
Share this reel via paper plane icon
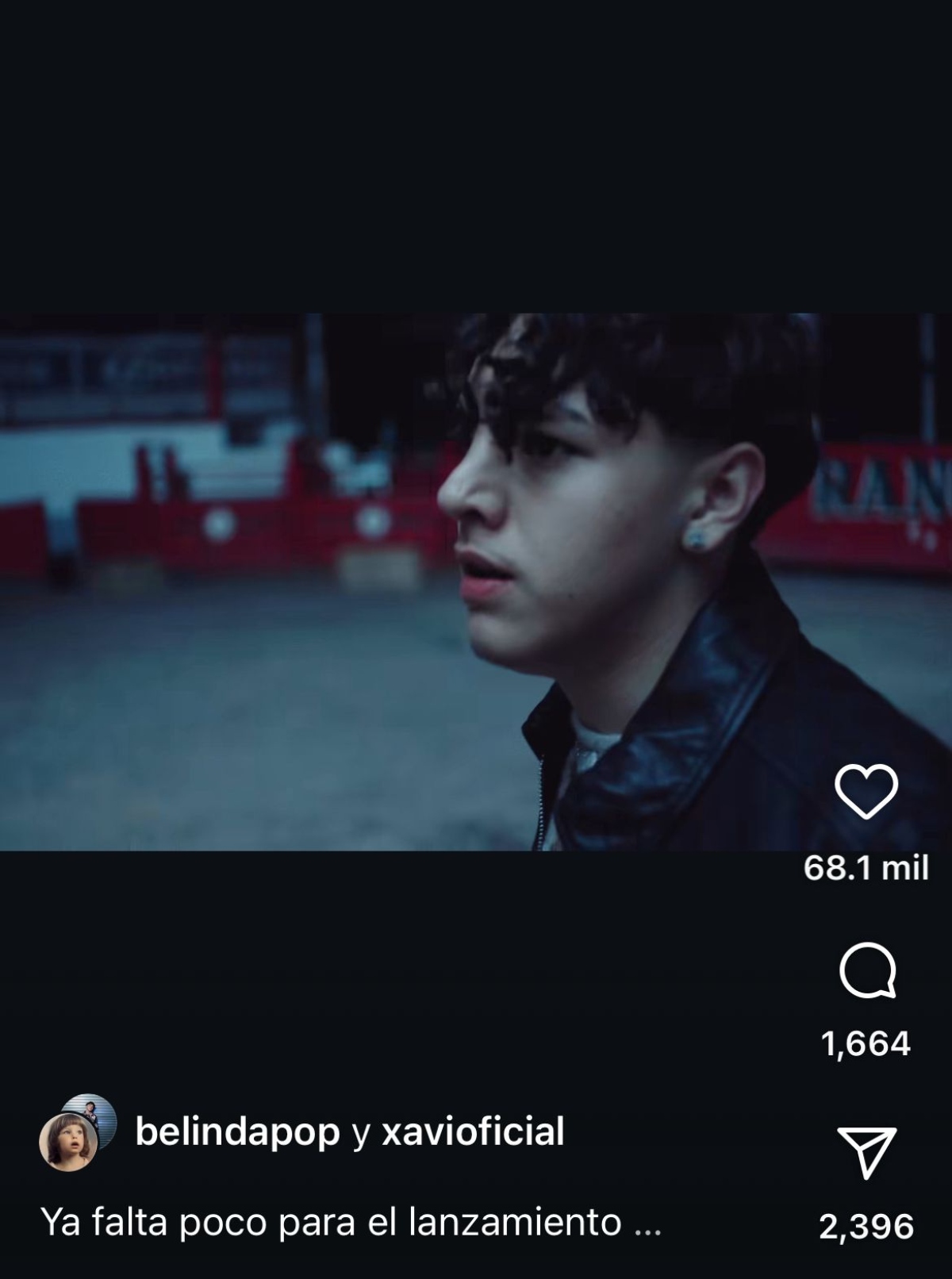(866, 1153)
